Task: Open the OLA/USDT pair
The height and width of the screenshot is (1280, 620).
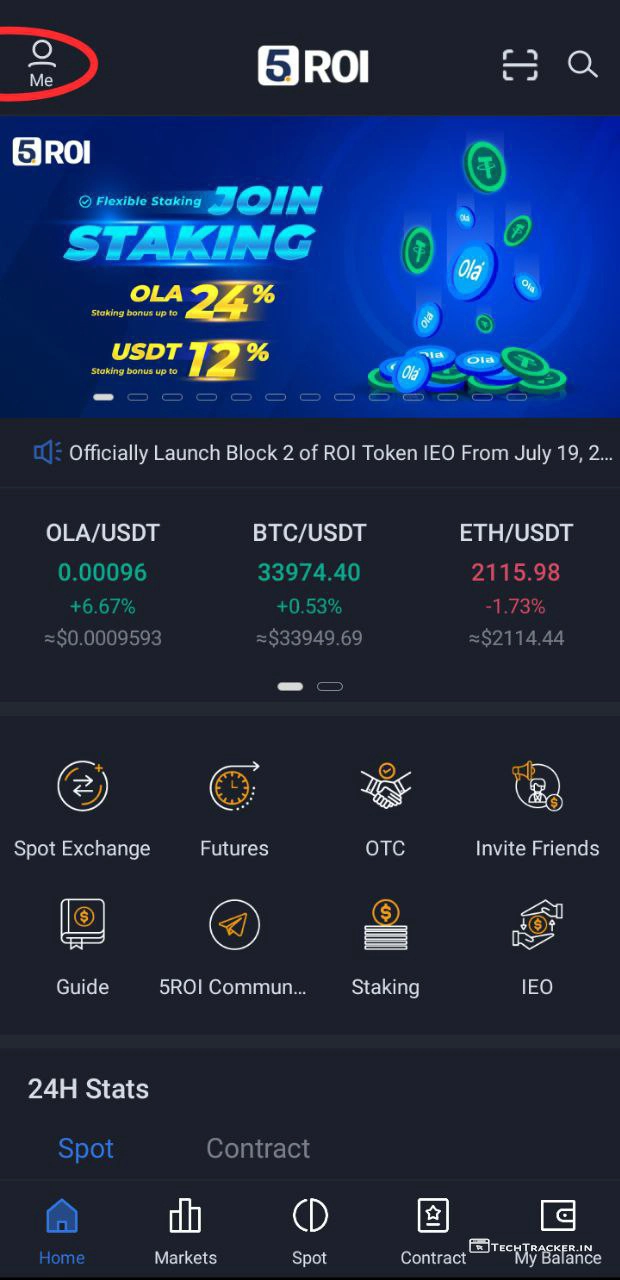Action: (102, 585)
